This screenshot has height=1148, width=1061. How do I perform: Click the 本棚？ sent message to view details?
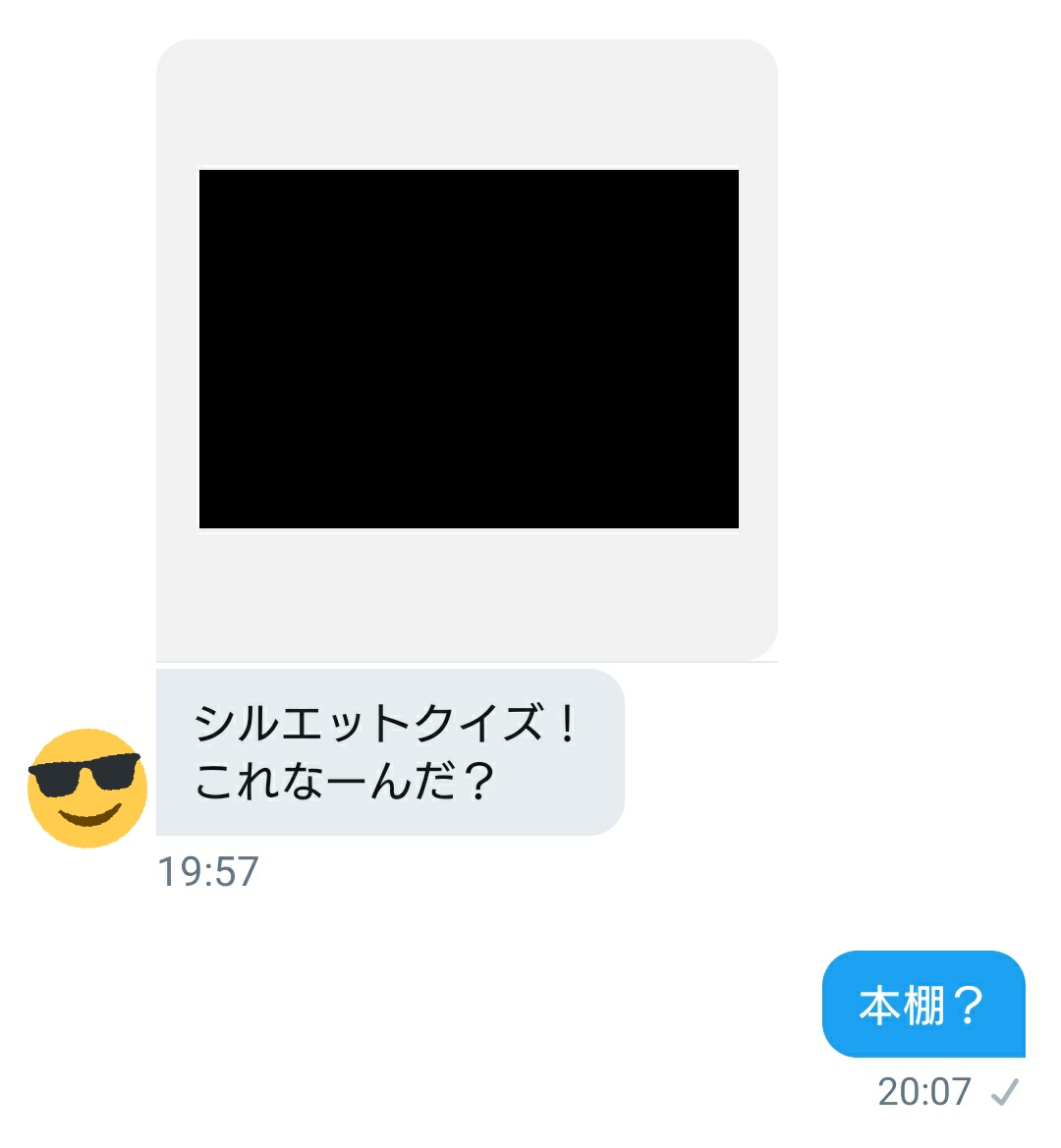coord(924,1002)
